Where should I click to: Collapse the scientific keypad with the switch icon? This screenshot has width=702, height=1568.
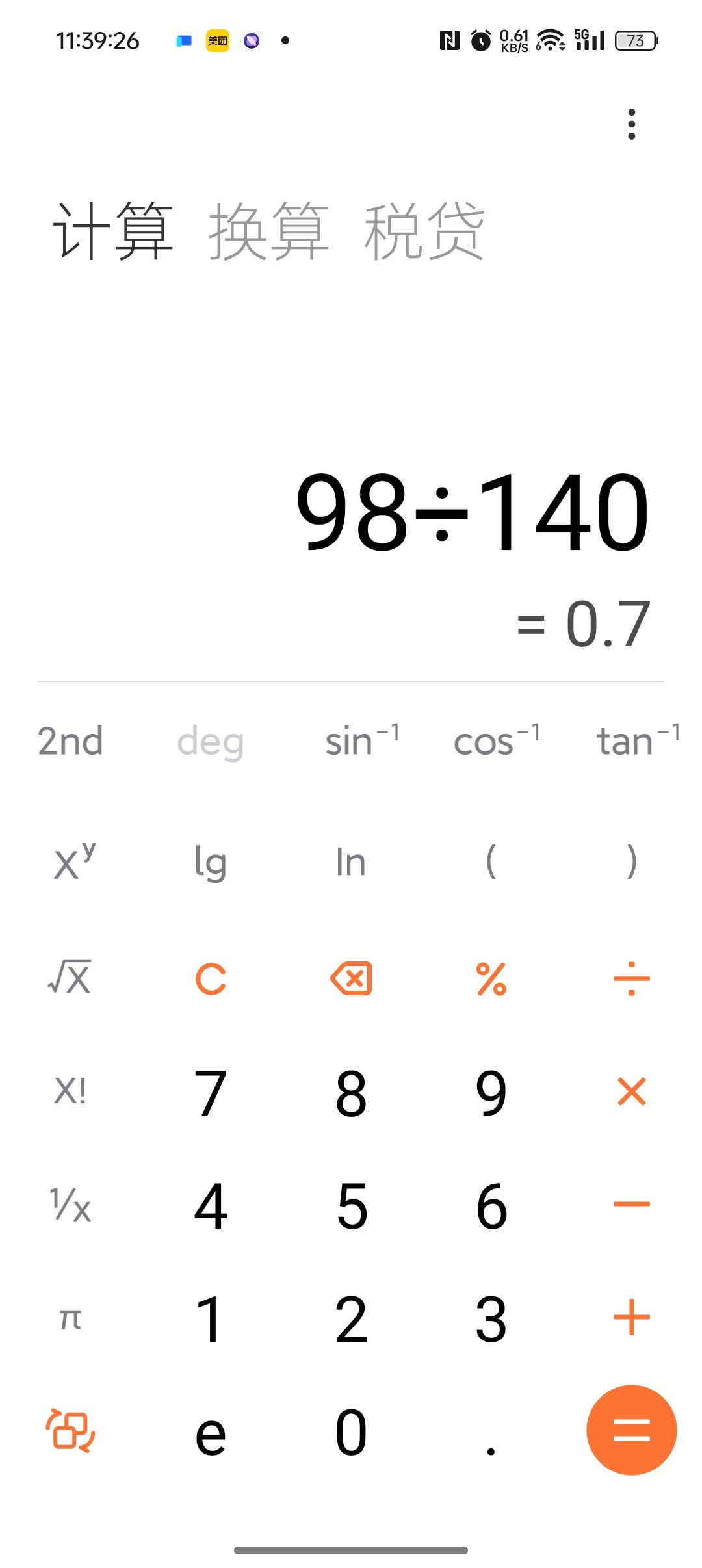pos(70,1430)
